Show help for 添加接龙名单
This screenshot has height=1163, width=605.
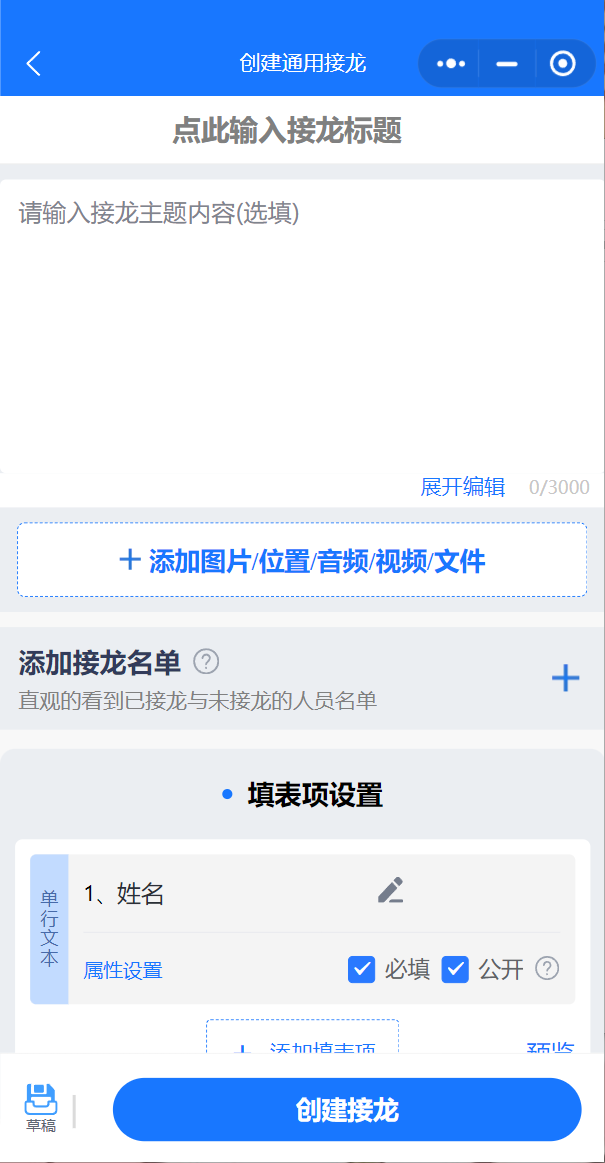(x=206, y=661)
